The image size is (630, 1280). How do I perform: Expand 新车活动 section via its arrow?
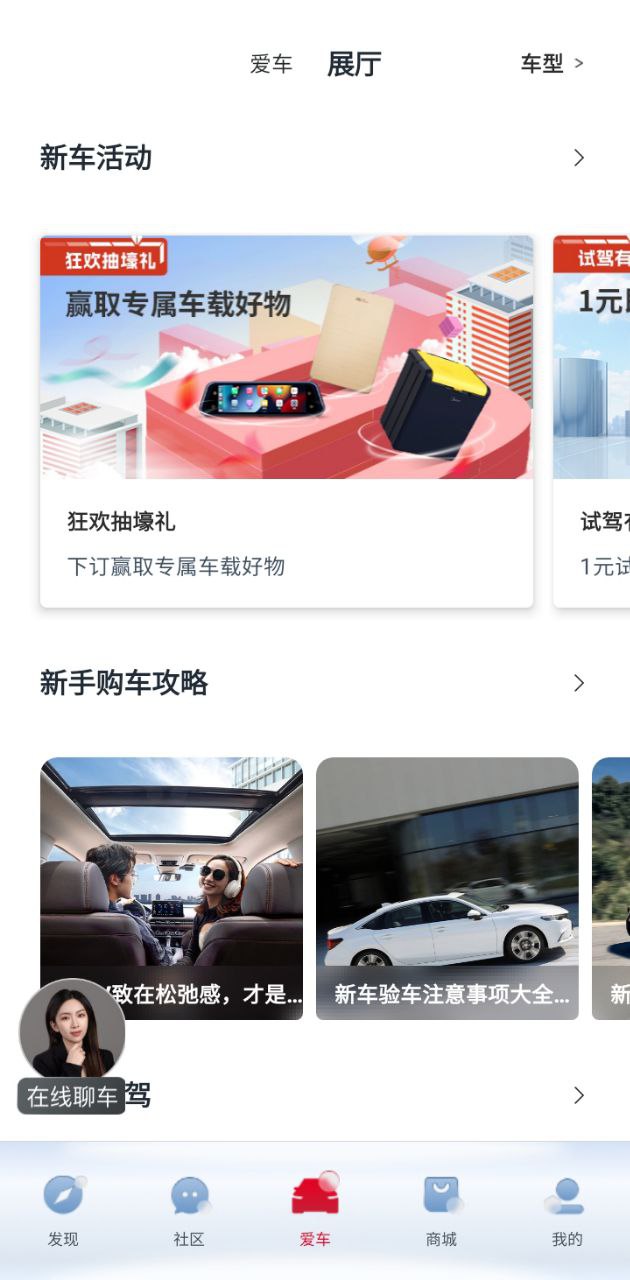pos(578,158)
